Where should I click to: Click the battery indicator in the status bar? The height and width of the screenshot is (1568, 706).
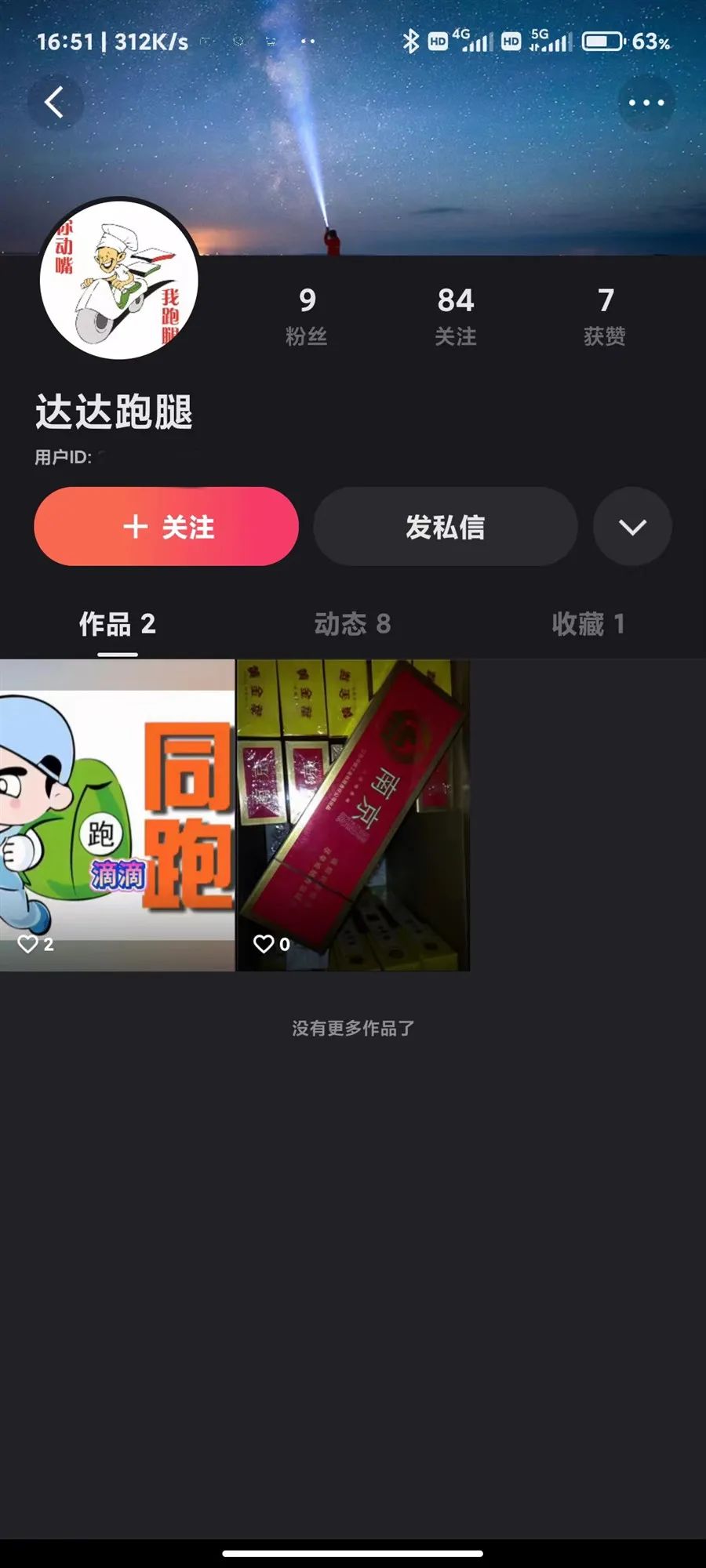[604, 42]
